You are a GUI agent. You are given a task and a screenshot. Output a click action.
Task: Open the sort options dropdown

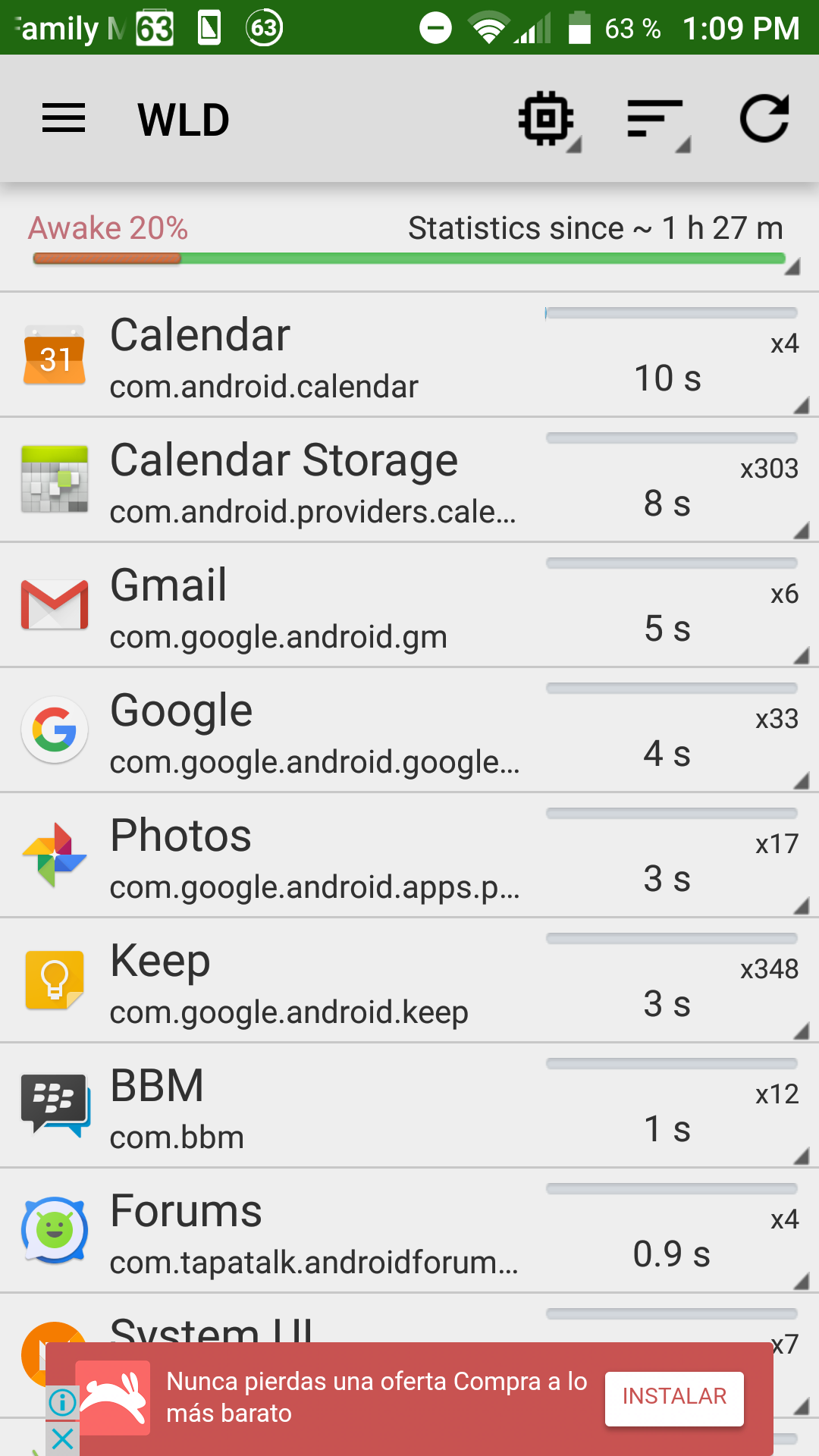(657, 120)
